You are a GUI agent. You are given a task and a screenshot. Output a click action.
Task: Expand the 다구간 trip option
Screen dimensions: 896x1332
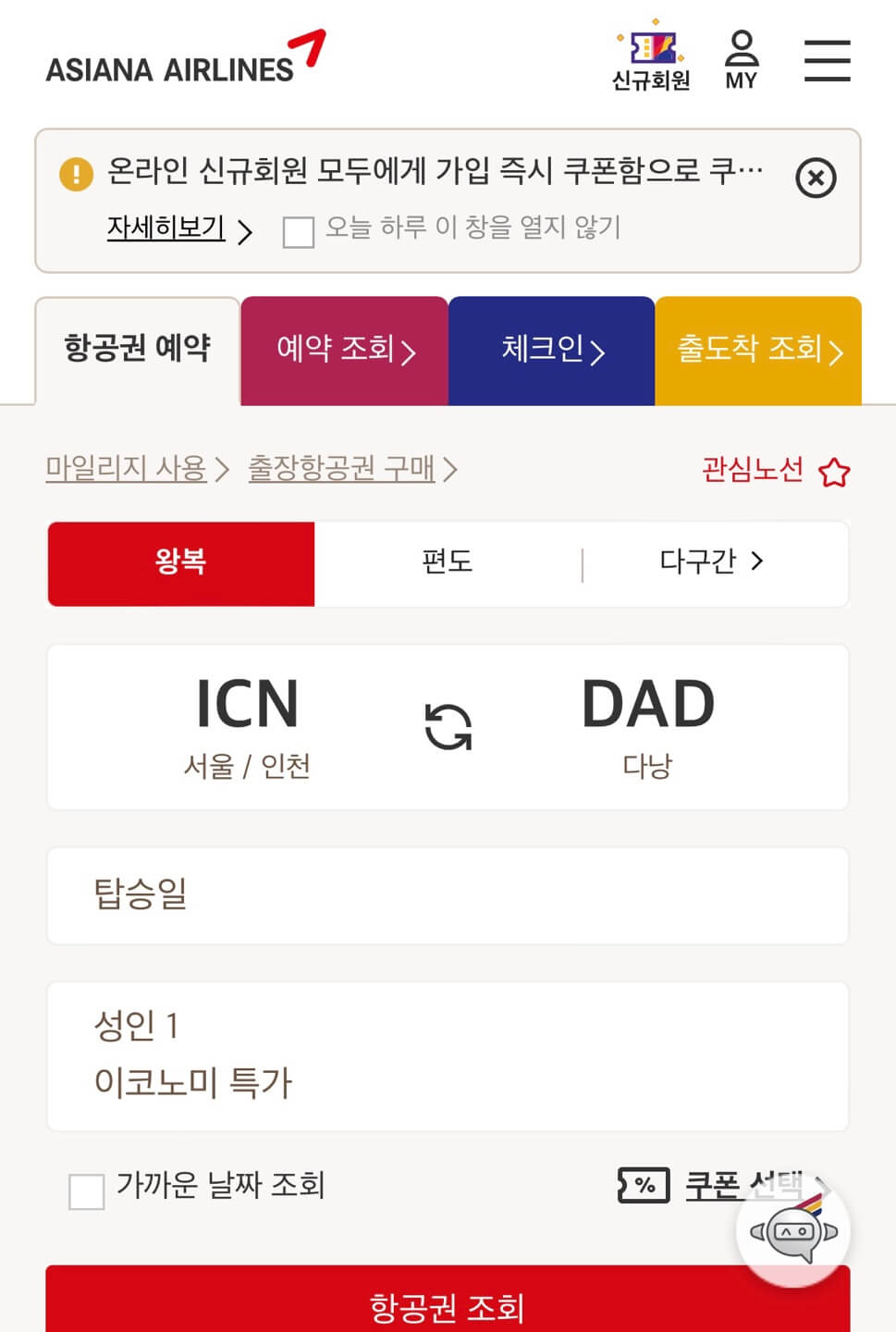(707, 561)
